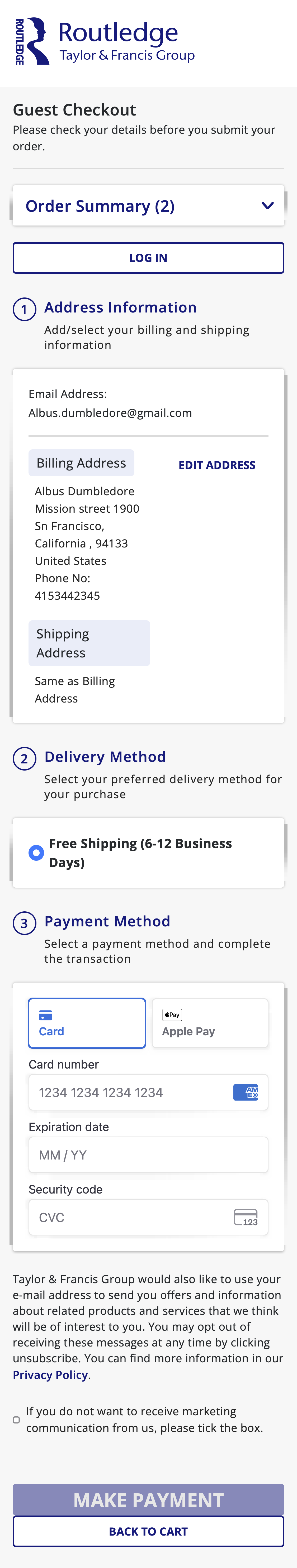297x1568 pixels.
Task: Edit the billing address
Action: 216,465
